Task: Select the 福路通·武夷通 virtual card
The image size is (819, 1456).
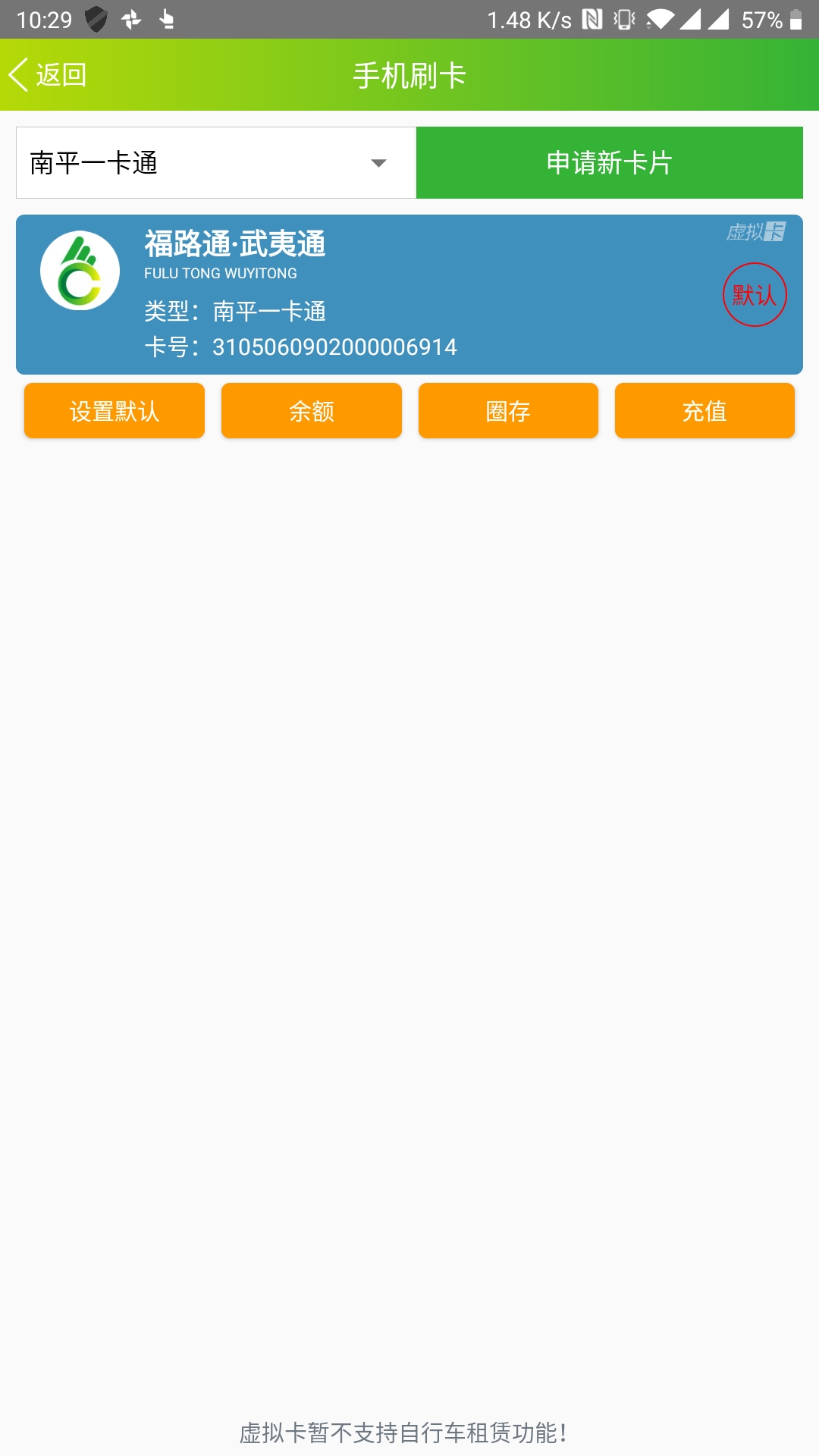Action: pyautogui.click(x=409, y=294)
